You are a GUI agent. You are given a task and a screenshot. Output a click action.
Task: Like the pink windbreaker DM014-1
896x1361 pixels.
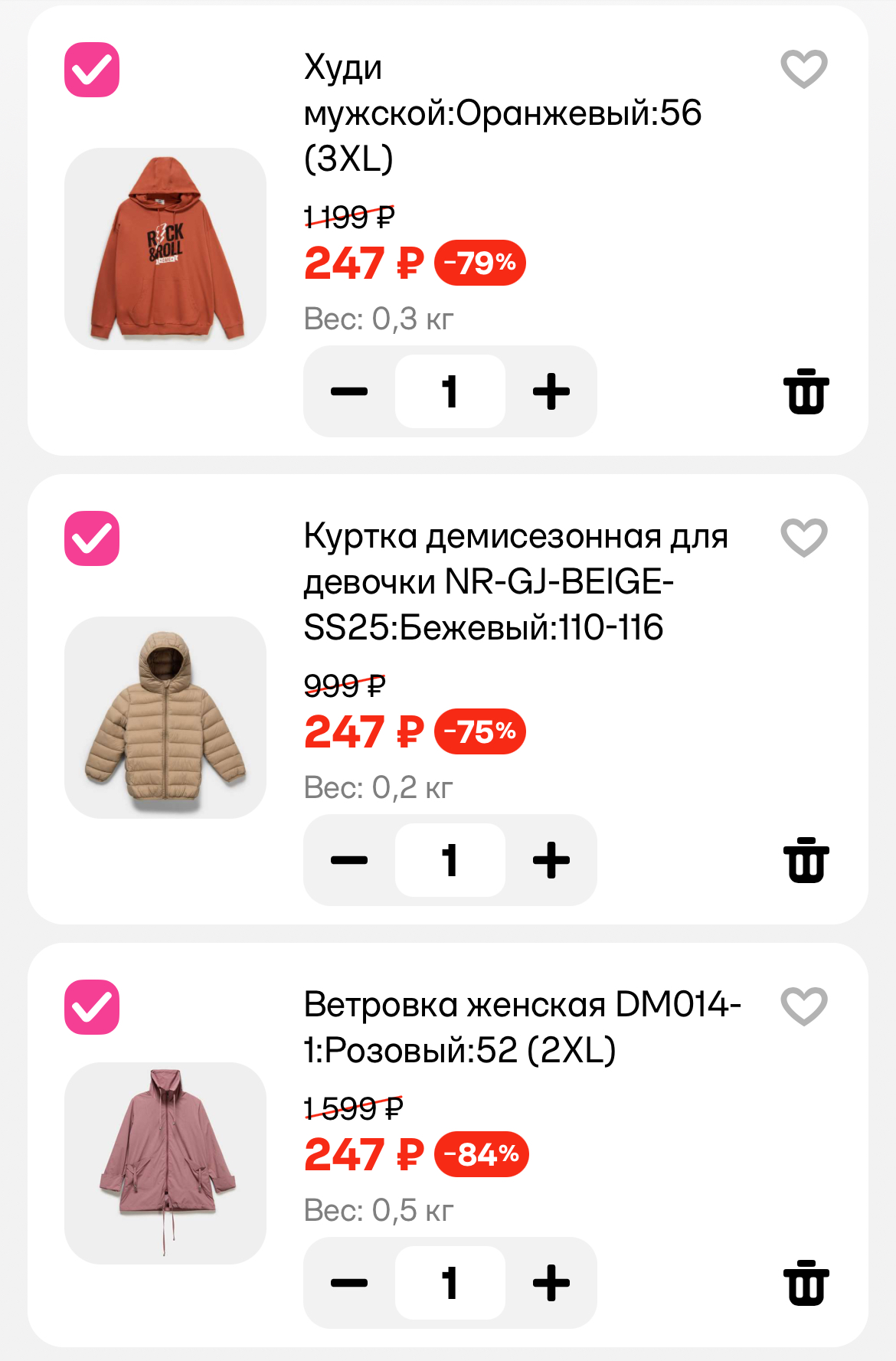coord(803,1006)
